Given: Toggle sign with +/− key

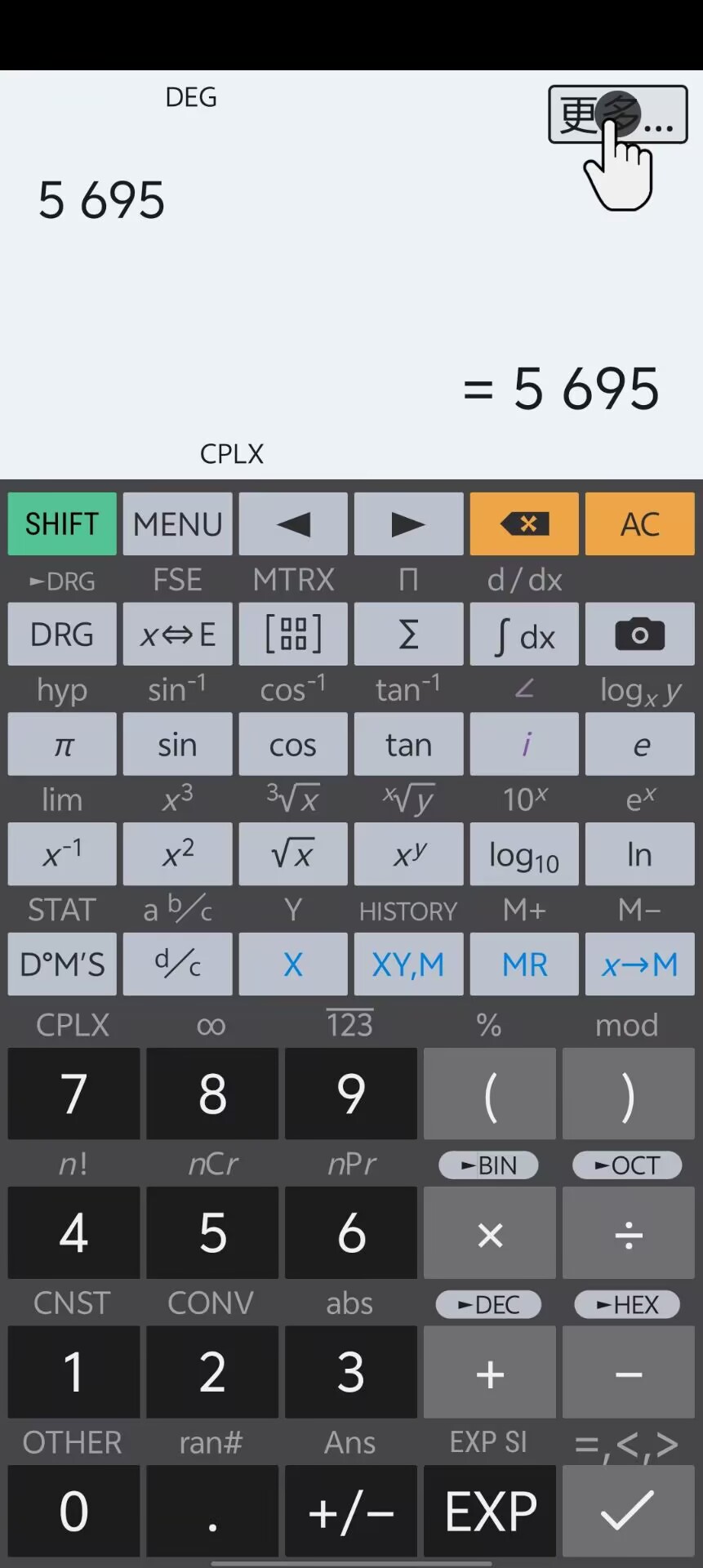Looking at the screenshot, I should (x=351, y=1512).
